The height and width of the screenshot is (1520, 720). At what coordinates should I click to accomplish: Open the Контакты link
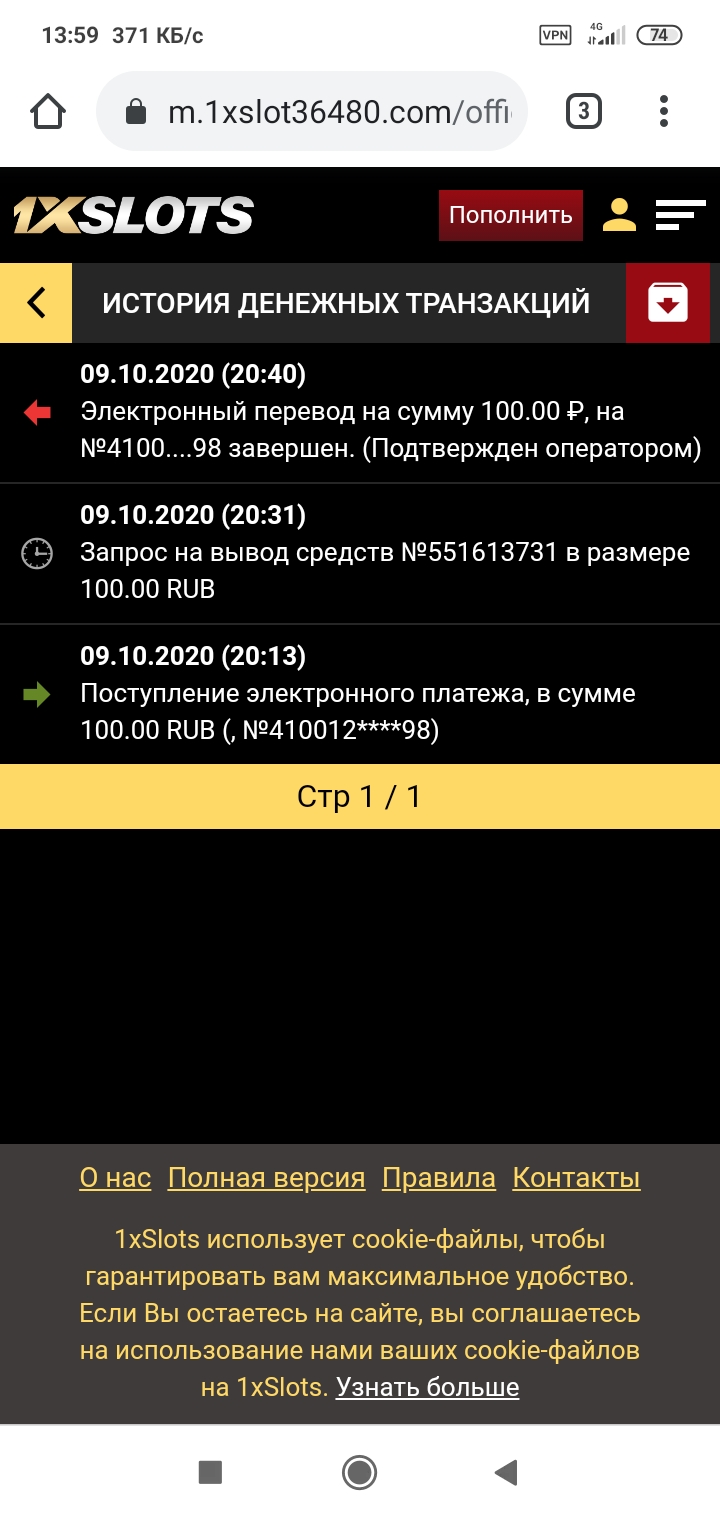(576, 1178)
